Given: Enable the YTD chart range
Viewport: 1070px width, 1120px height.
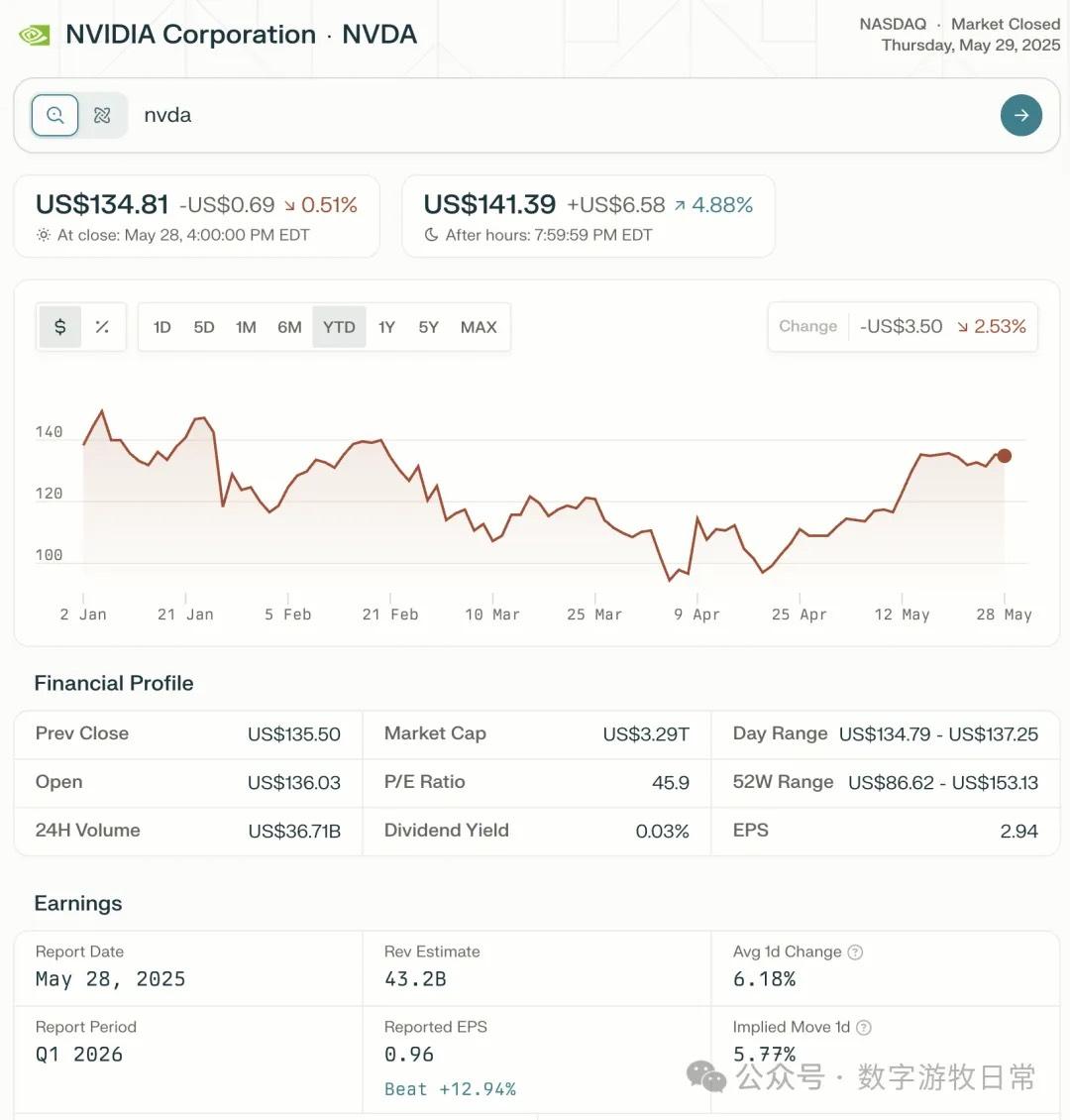Looking at the screenshot, I should point(339,326).
